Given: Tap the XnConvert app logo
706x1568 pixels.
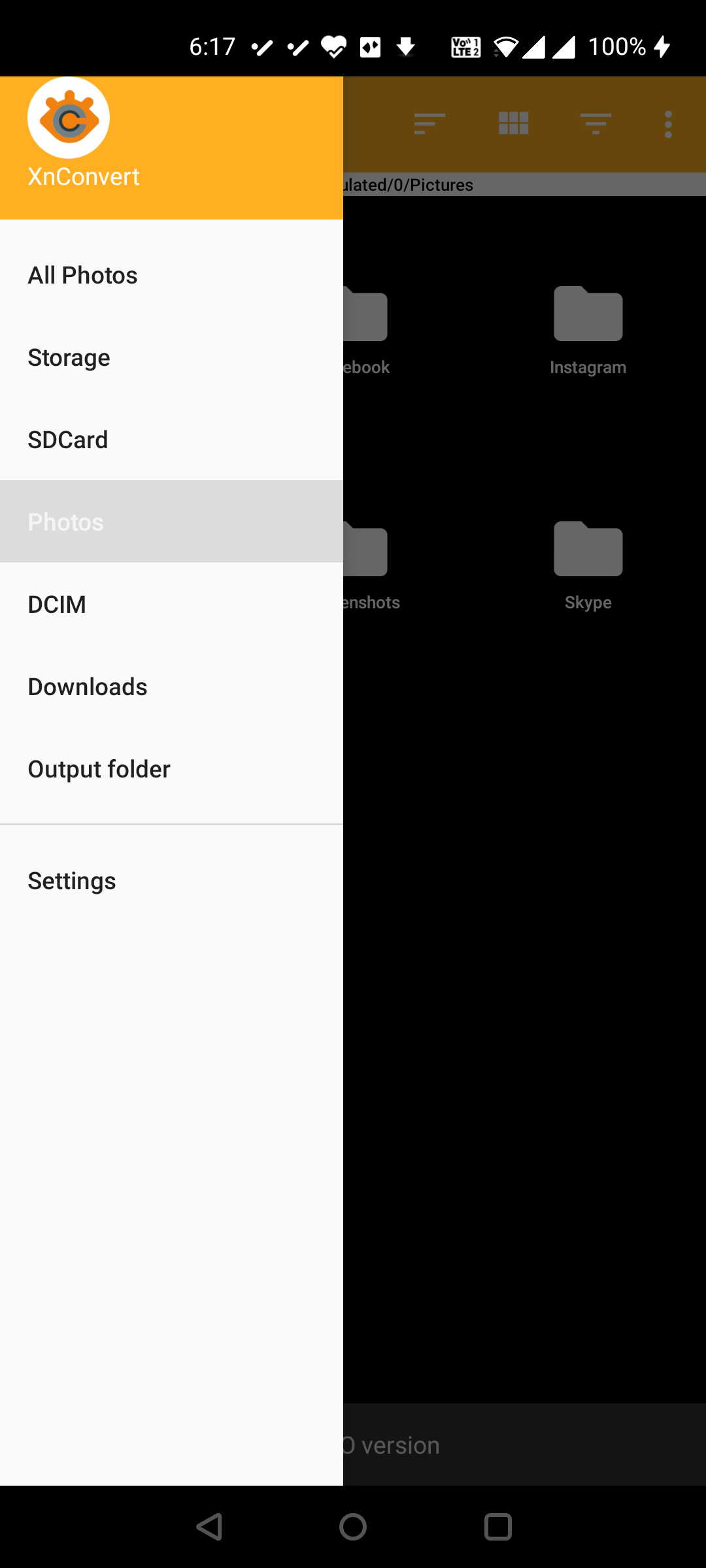Looking at the screenshot, I should 67,118.
